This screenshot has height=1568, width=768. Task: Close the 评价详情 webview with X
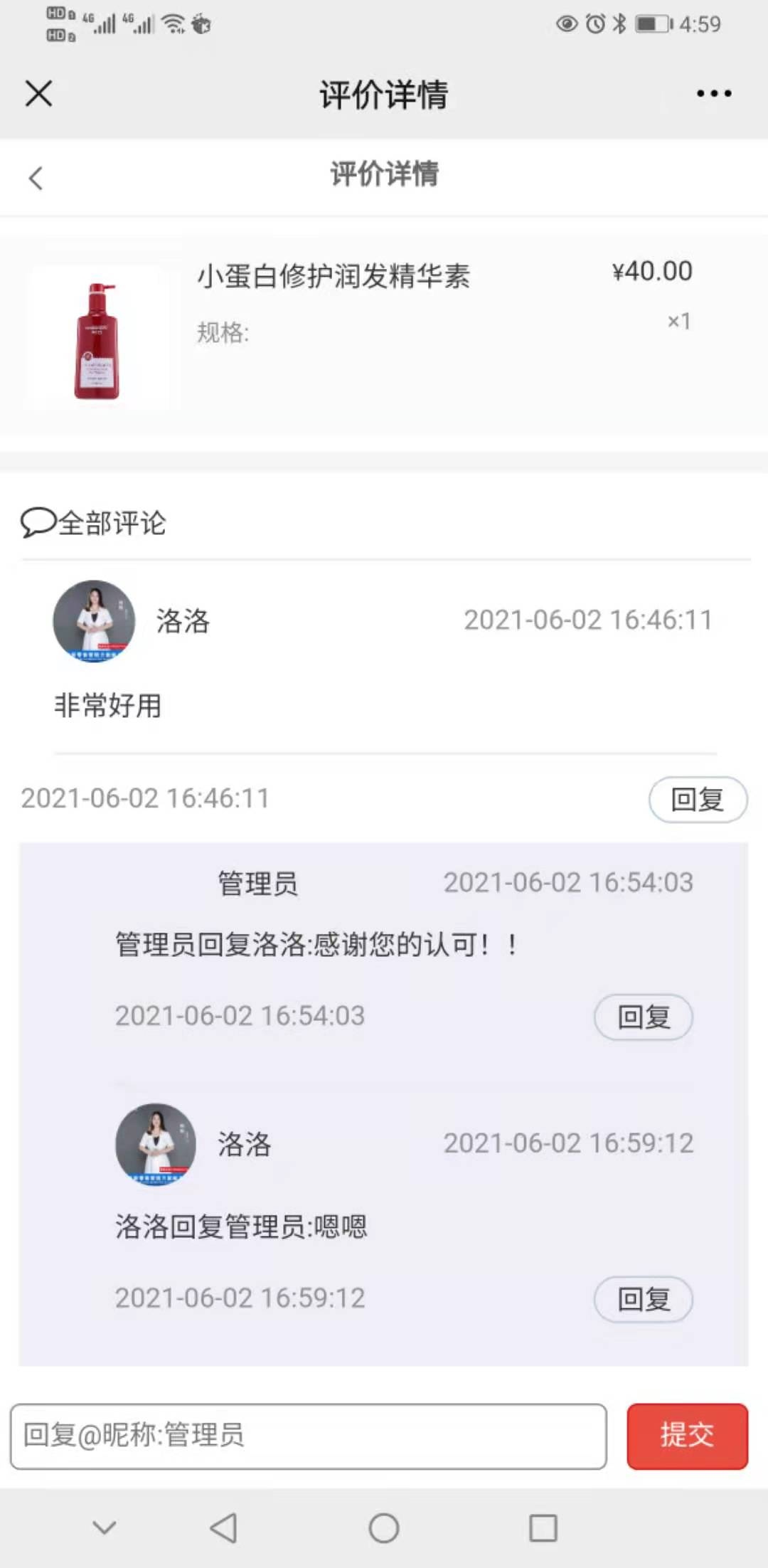38,93
